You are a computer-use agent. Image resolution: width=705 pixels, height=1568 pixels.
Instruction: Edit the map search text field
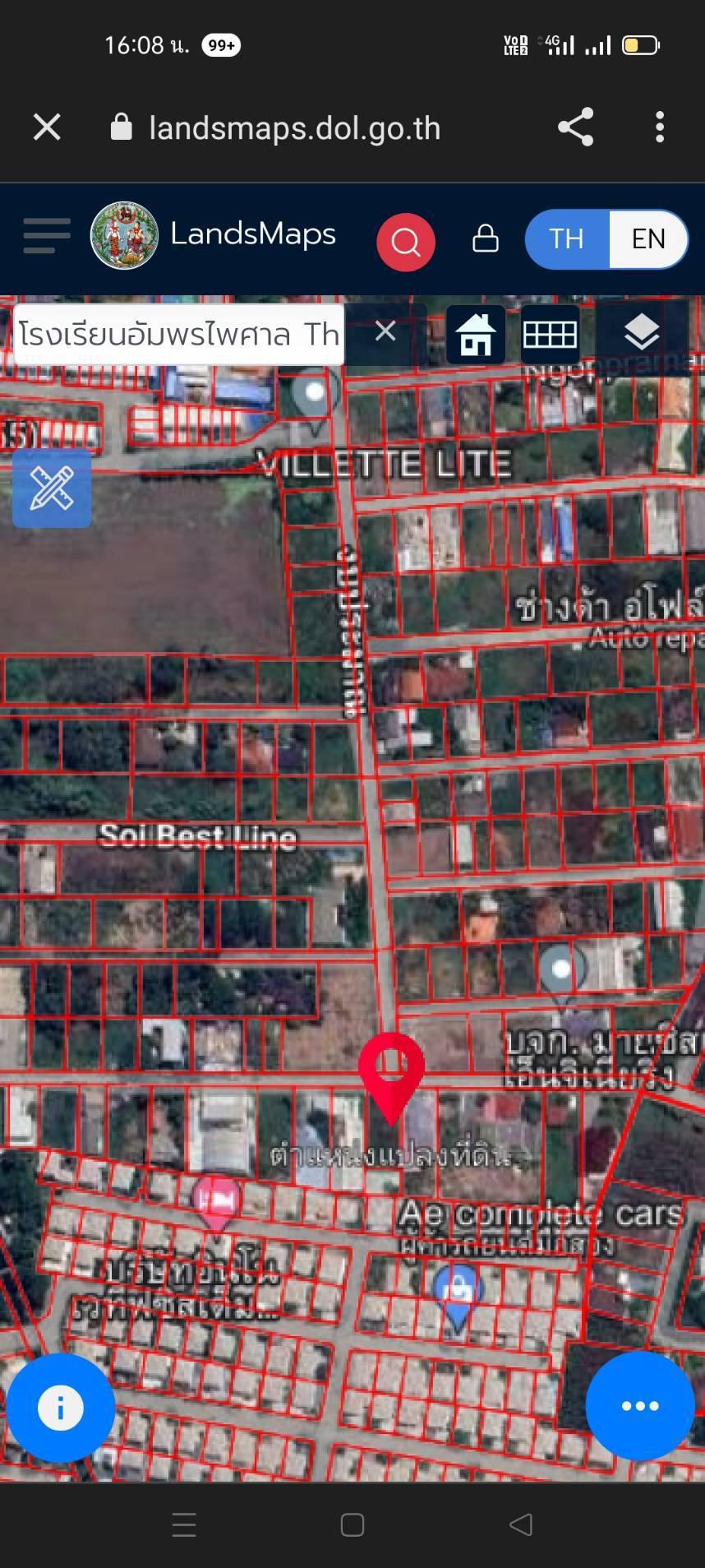(x=179, y=335)
